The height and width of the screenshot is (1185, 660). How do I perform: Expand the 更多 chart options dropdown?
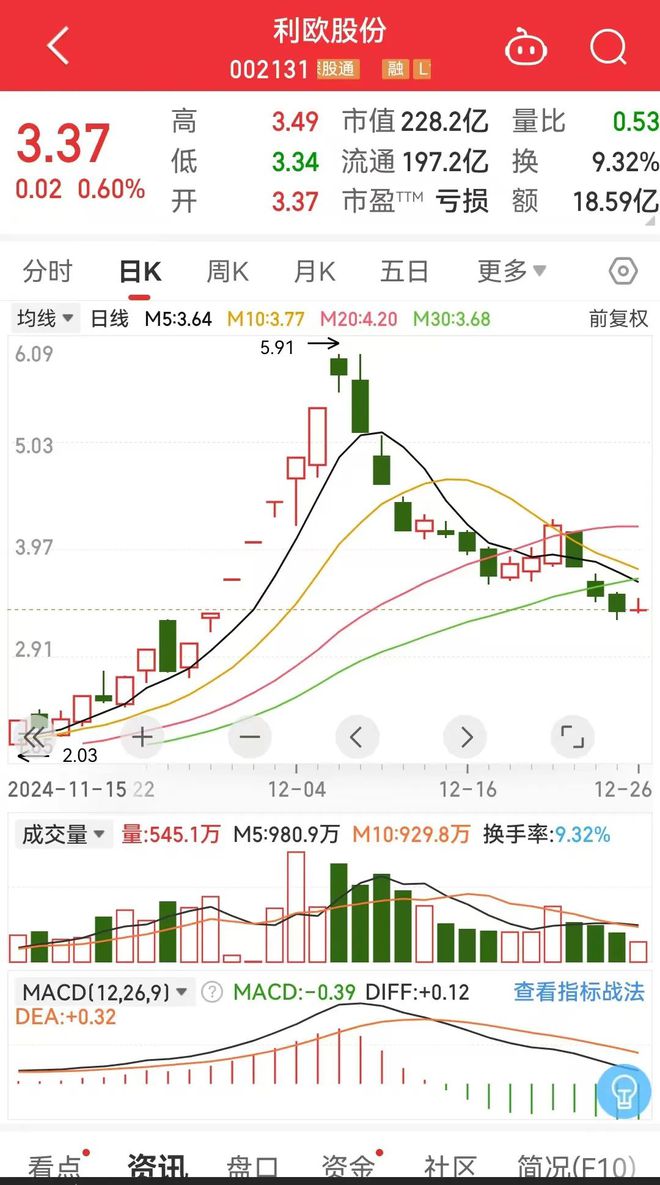point(512,271)
